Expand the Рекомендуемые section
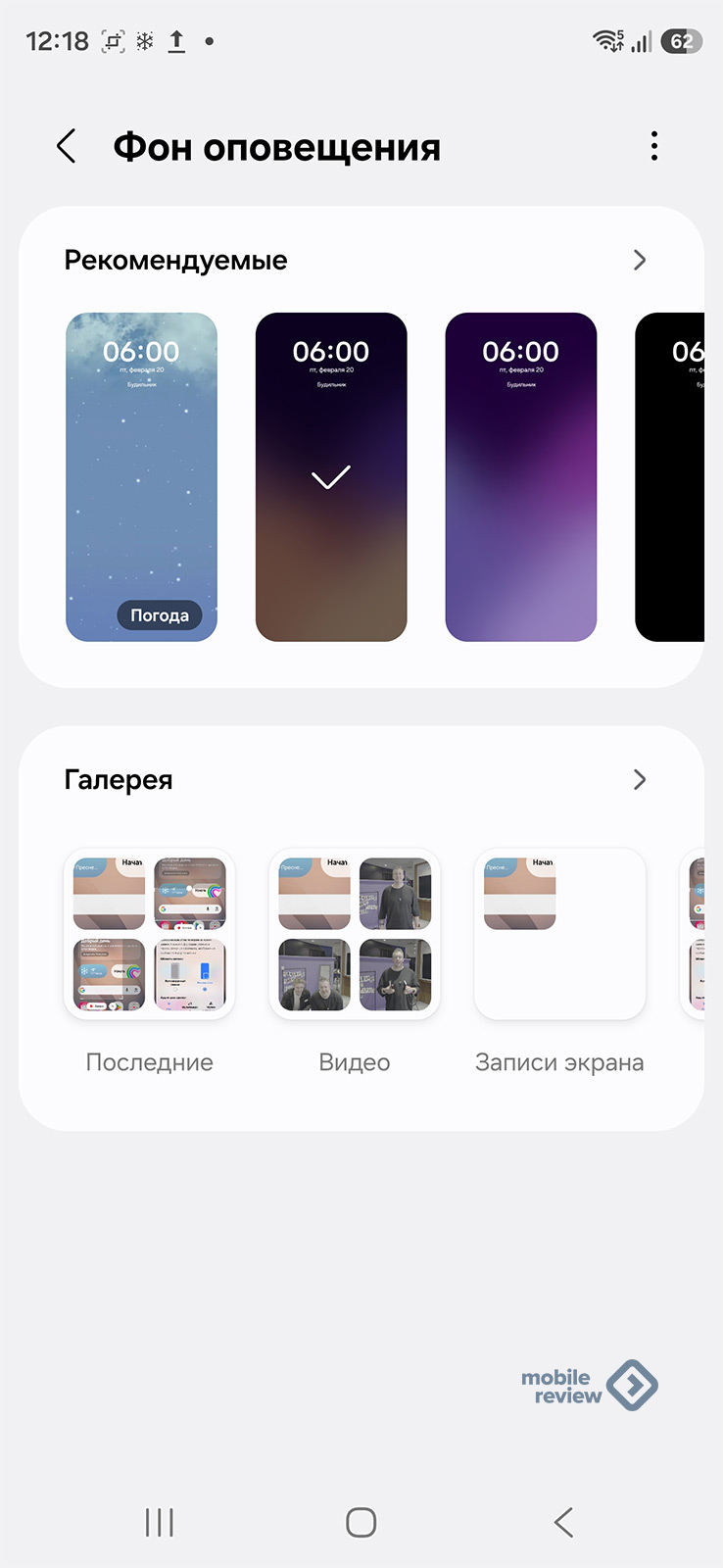The width and height of the screenshot is (723, 1568). [x=639, y=260]
